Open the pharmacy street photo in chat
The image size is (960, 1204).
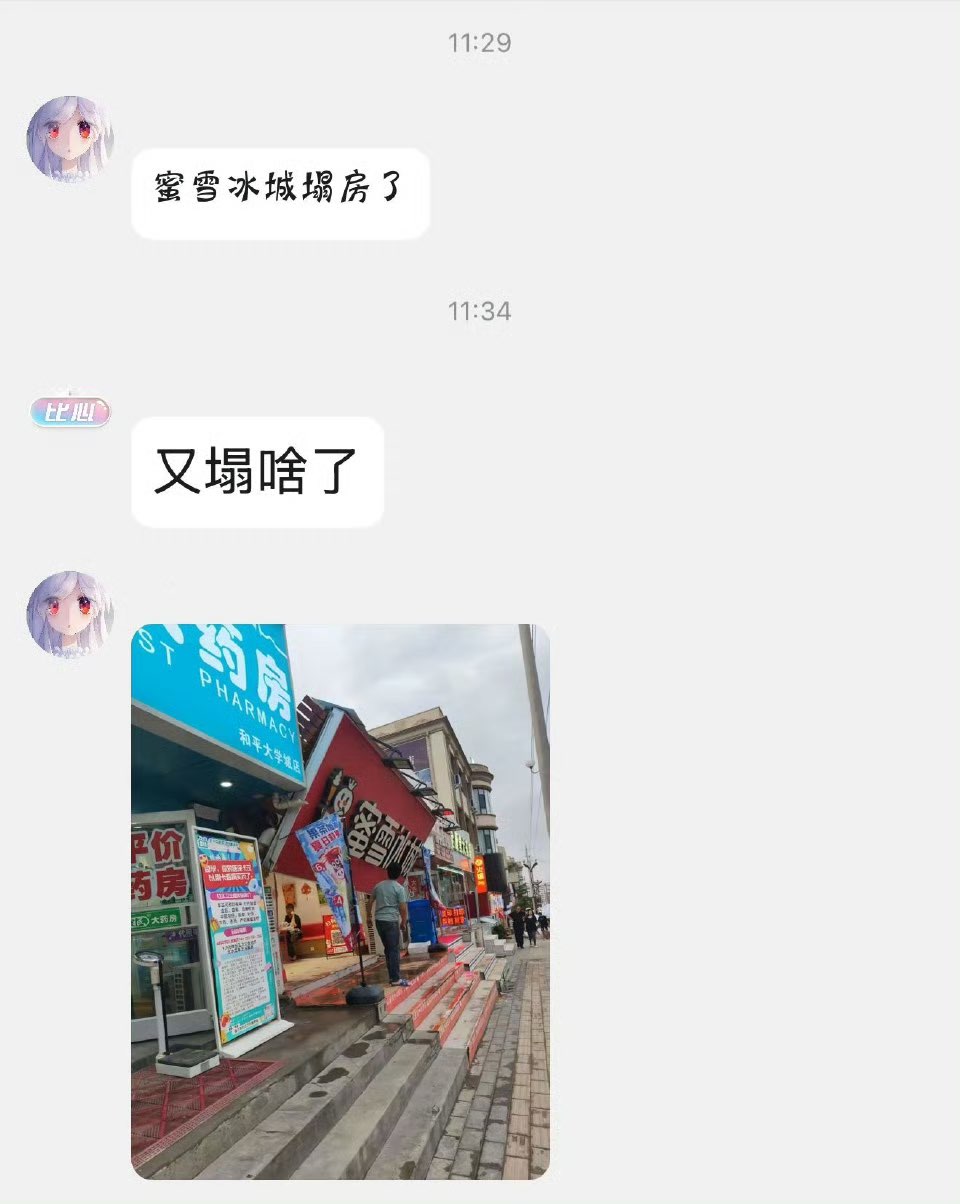[x=340, y=901]
